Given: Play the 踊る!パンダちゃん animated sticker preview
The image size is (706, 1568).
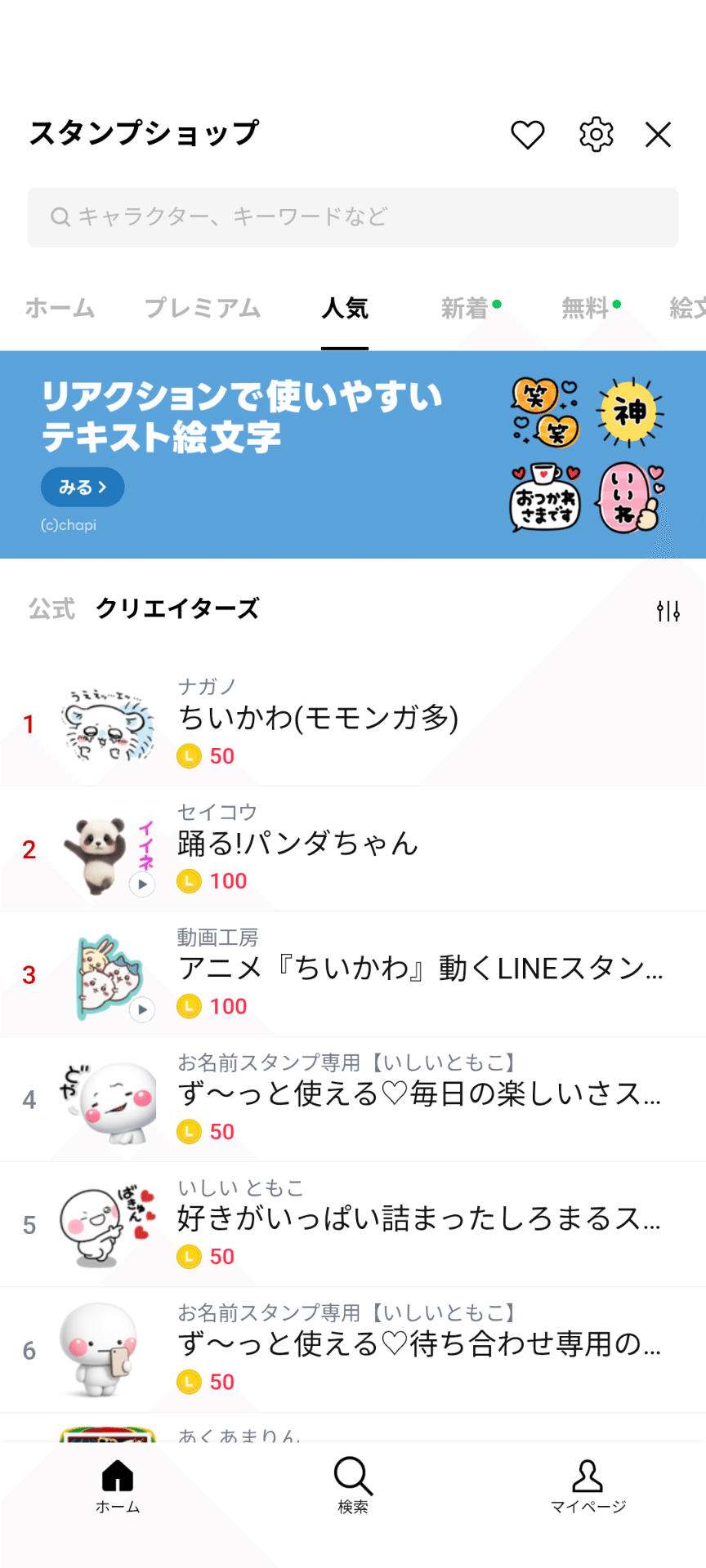Looking at the screenshot, I should 141,884.
